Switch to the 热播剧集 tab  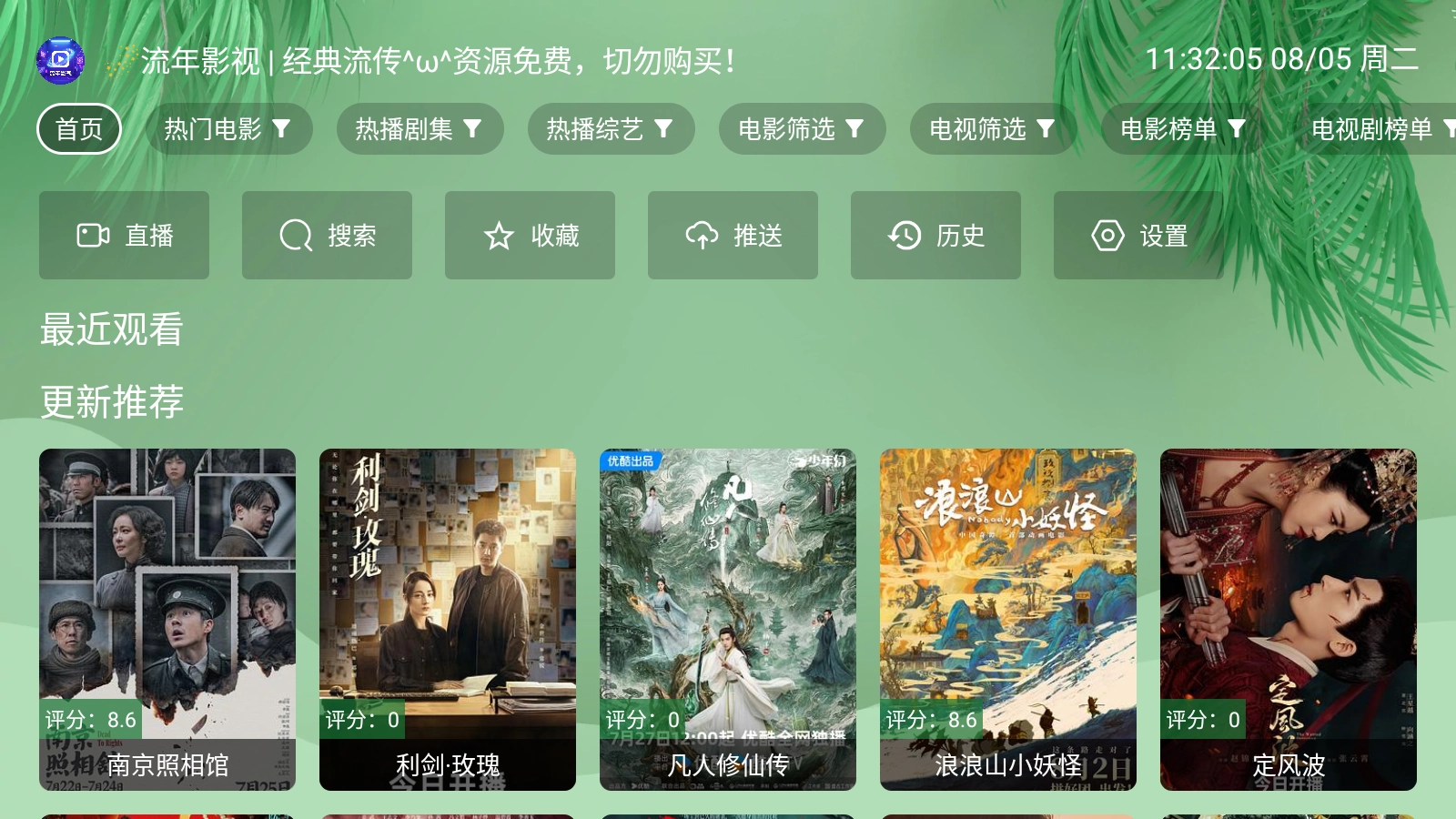coord(420,129)
